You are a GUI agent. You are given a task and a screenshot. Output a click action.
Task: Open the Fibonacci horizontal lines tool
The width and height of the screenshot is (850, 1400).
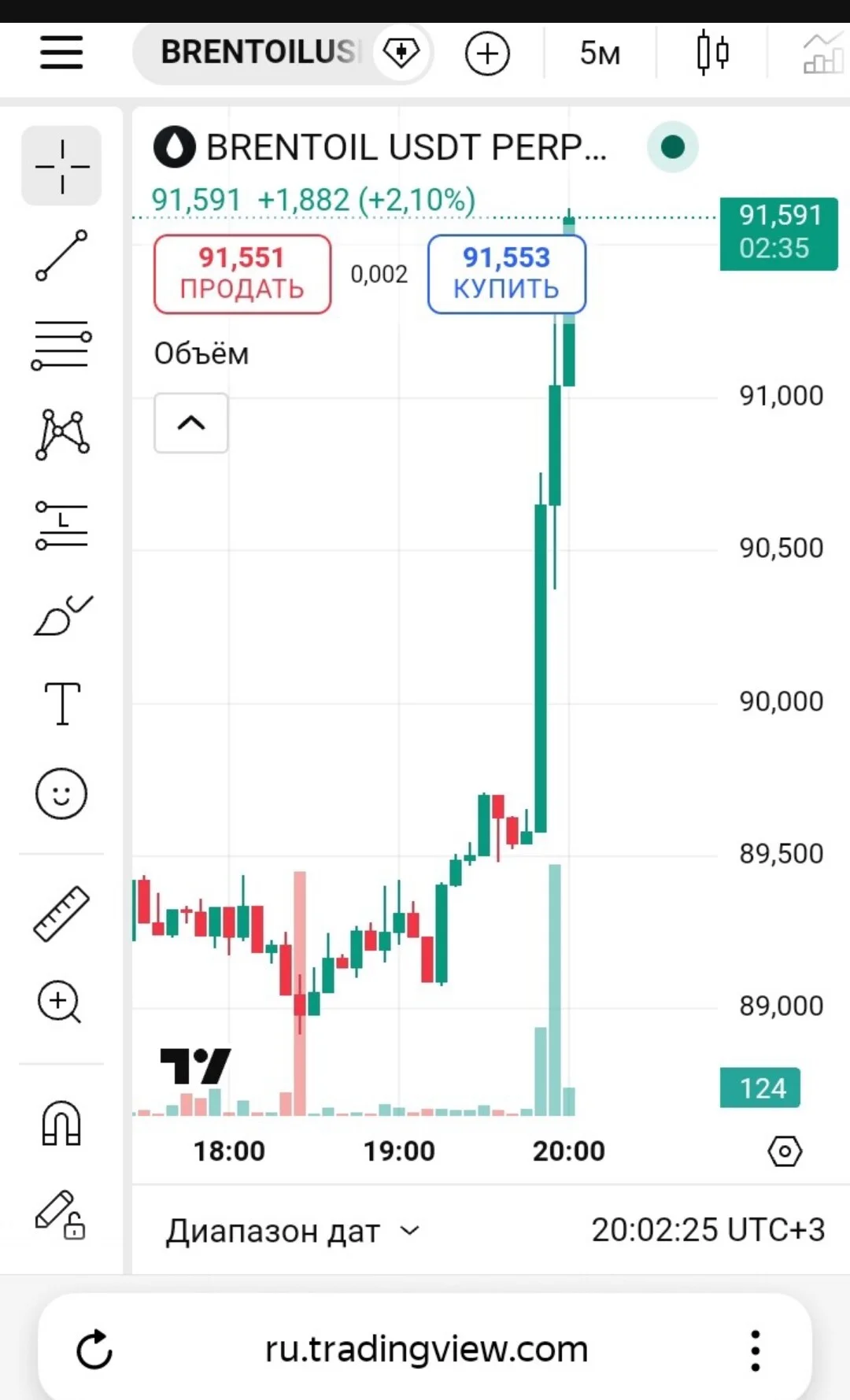pos(61,345)
